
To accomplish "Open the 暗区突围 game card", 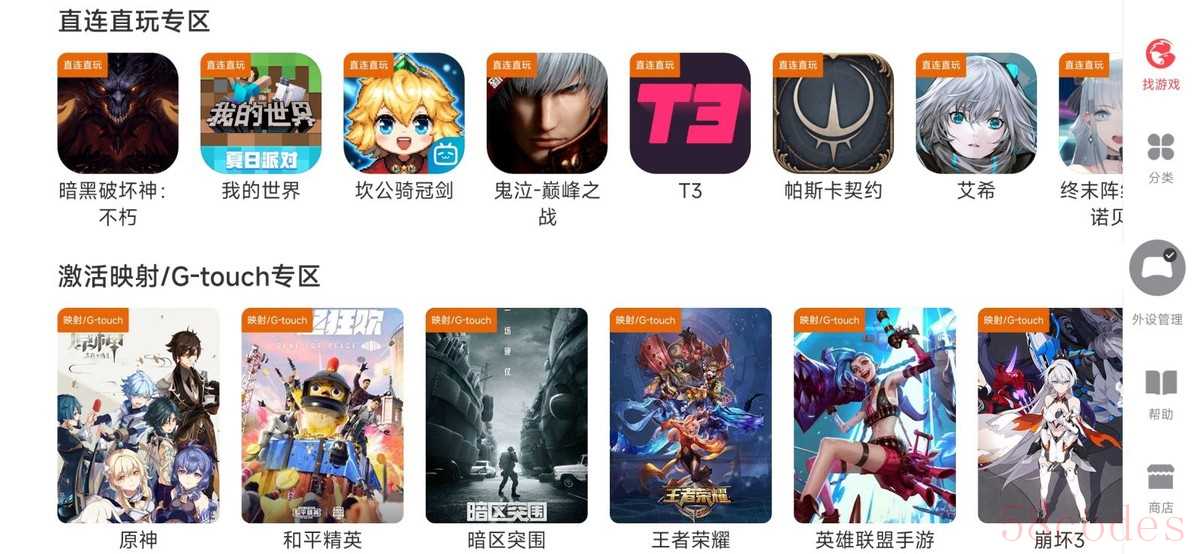I will coord(506,415).
